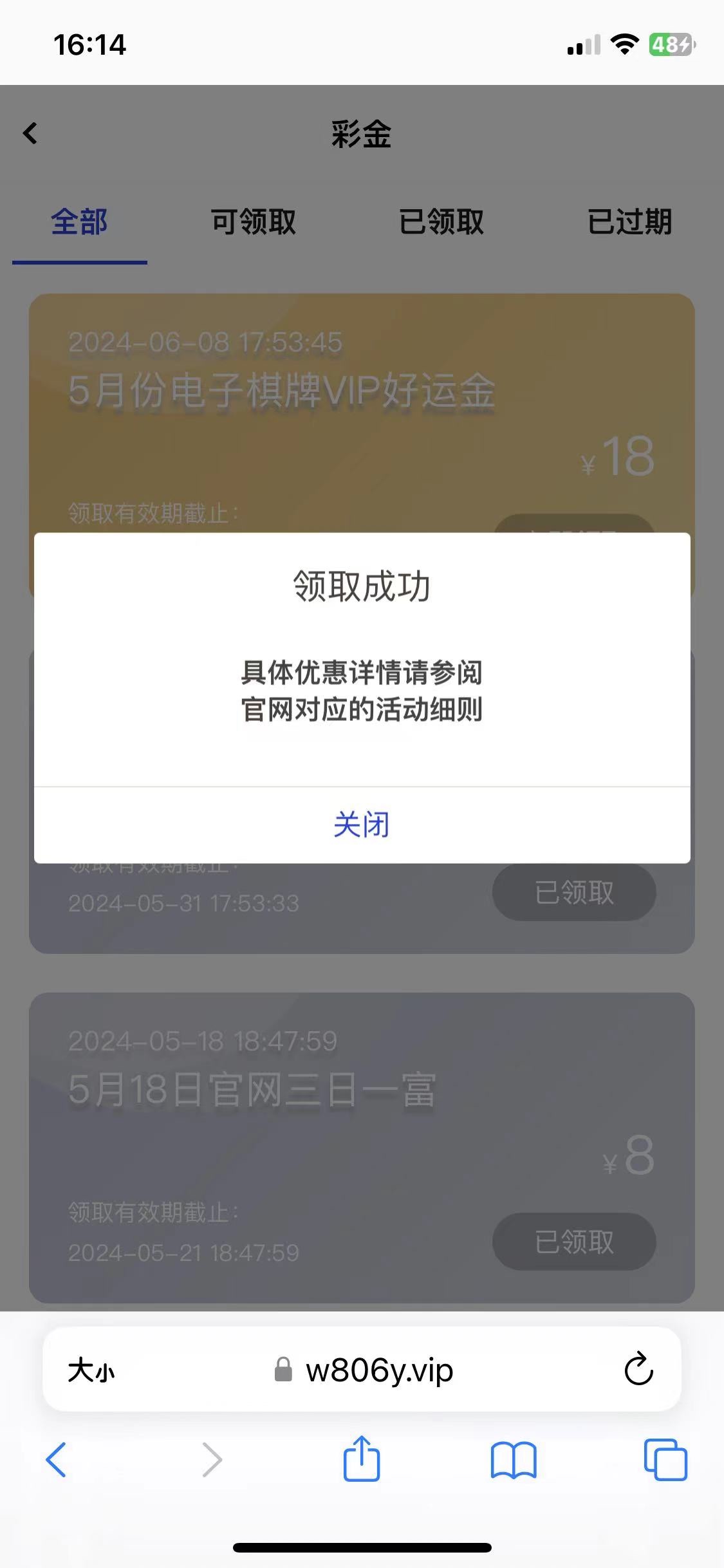Share this page from Safari toolbar
The width and height of the screenshot is (724, 1568).
tap(362, 1460)
